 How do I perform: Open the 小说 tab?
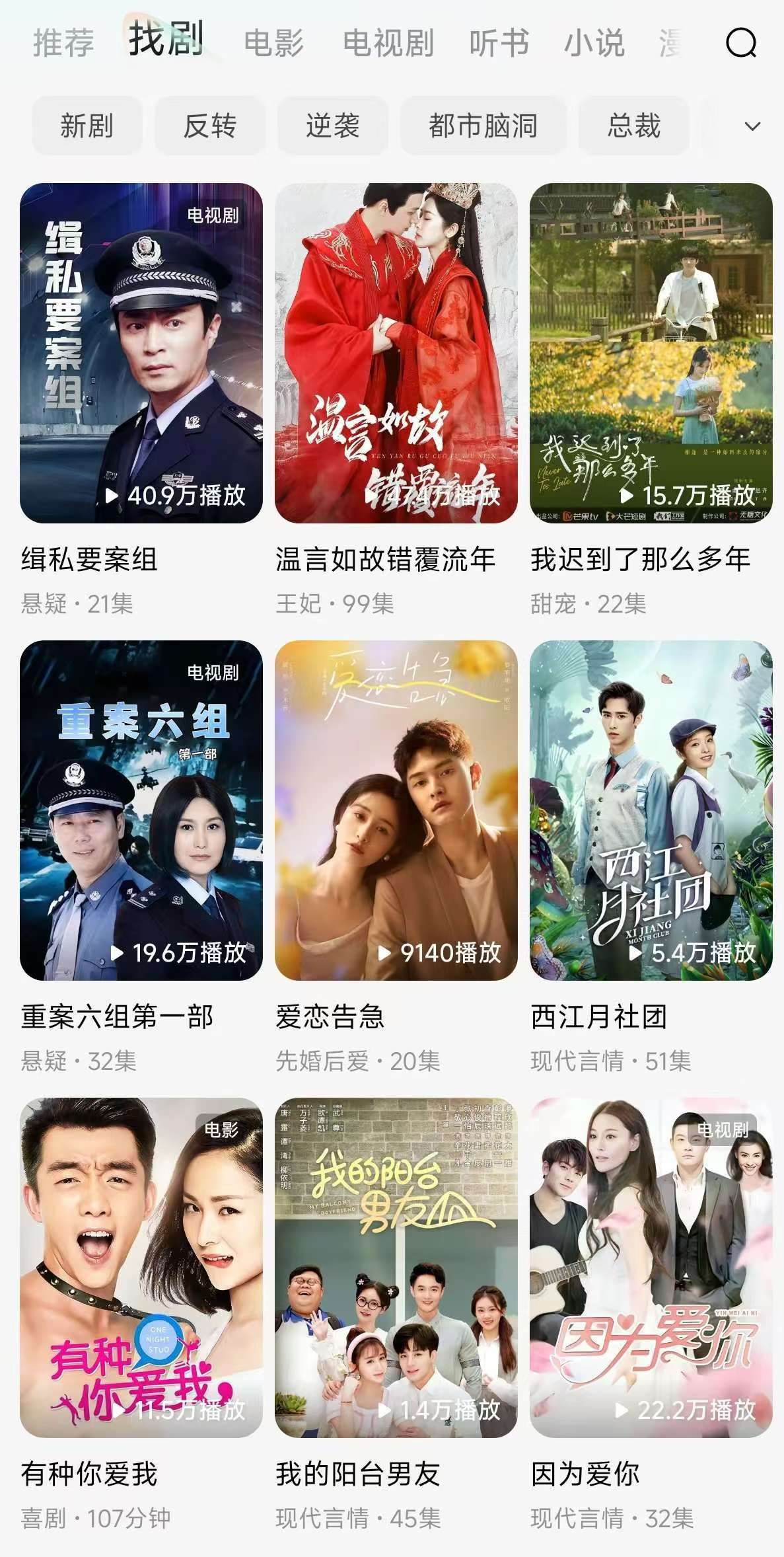(594, 44)
